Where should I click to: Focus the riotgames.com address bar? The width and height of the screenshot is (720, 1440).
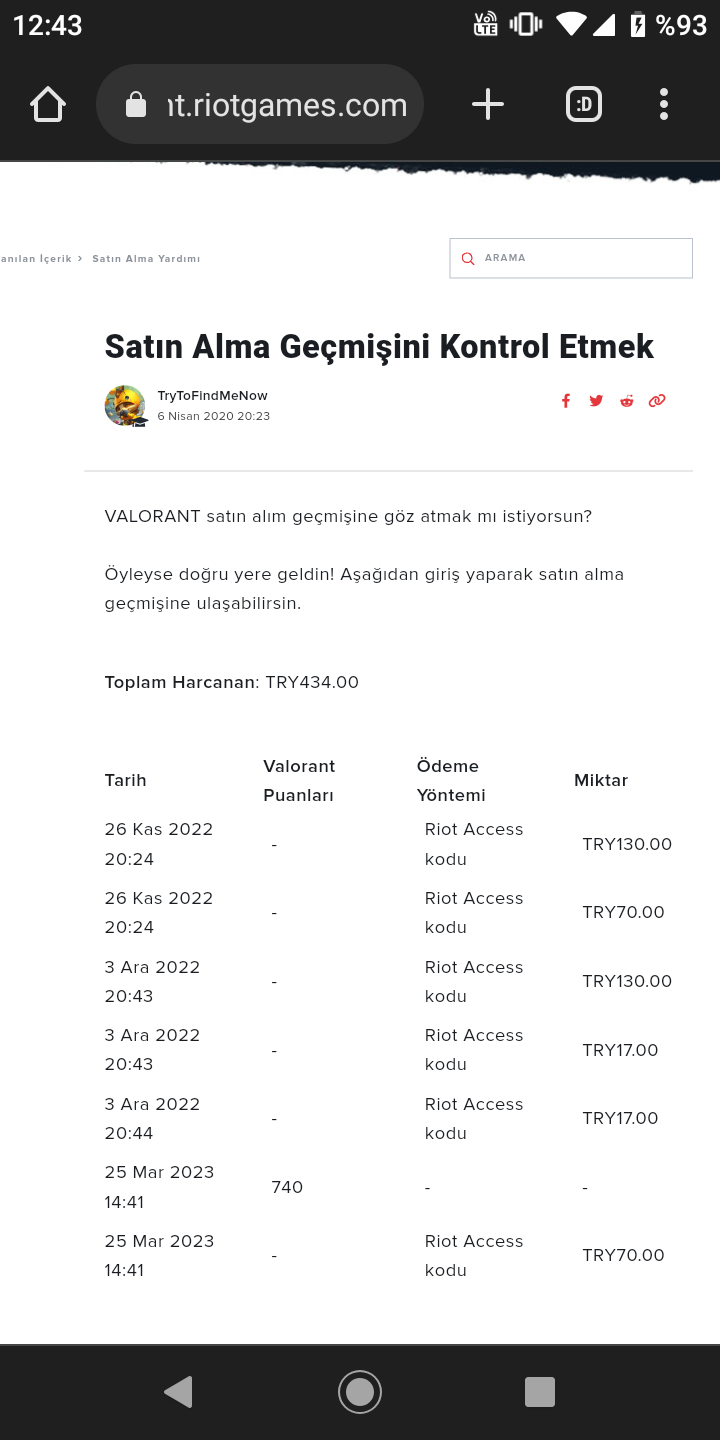pos(260,105)
